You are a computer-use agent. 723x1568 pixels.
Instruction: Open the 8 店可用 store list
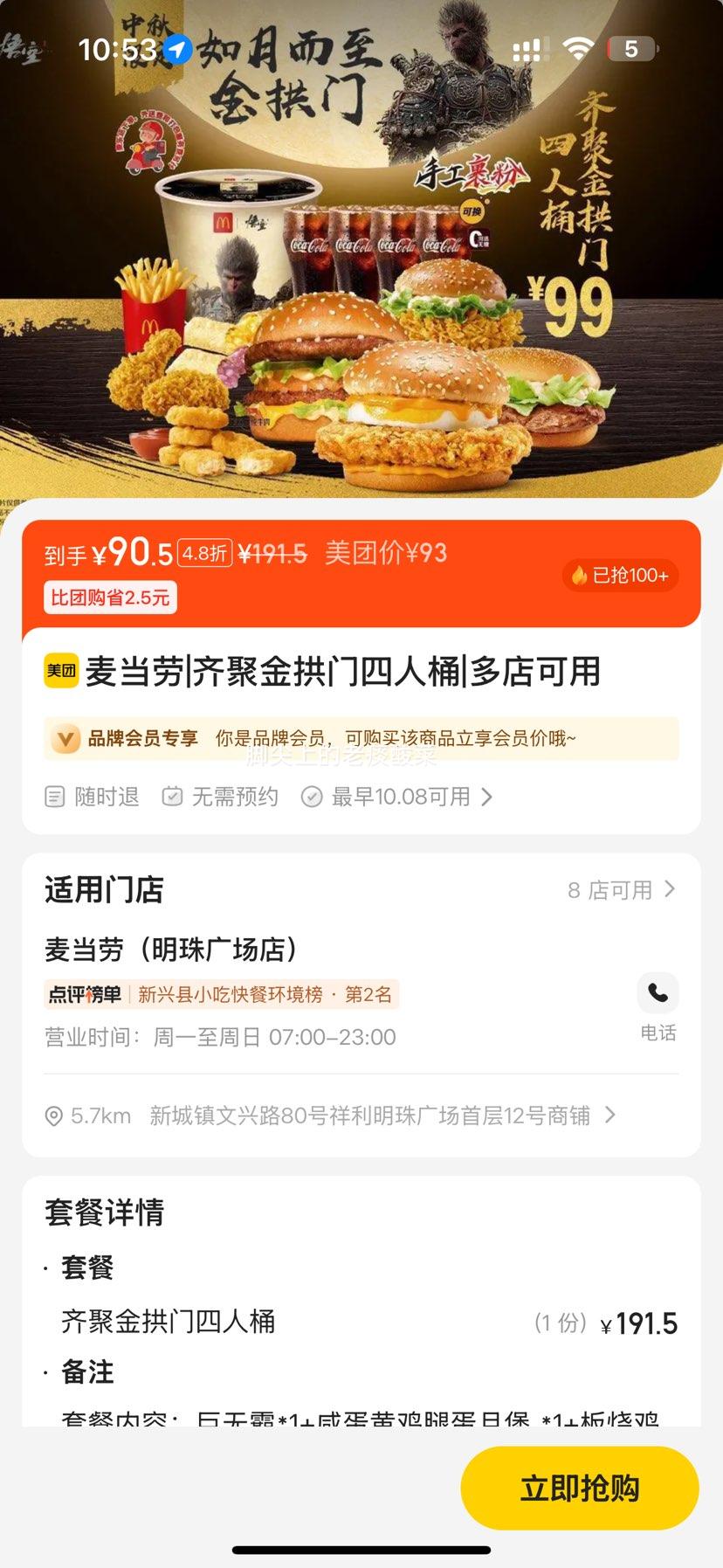point(621,890)
